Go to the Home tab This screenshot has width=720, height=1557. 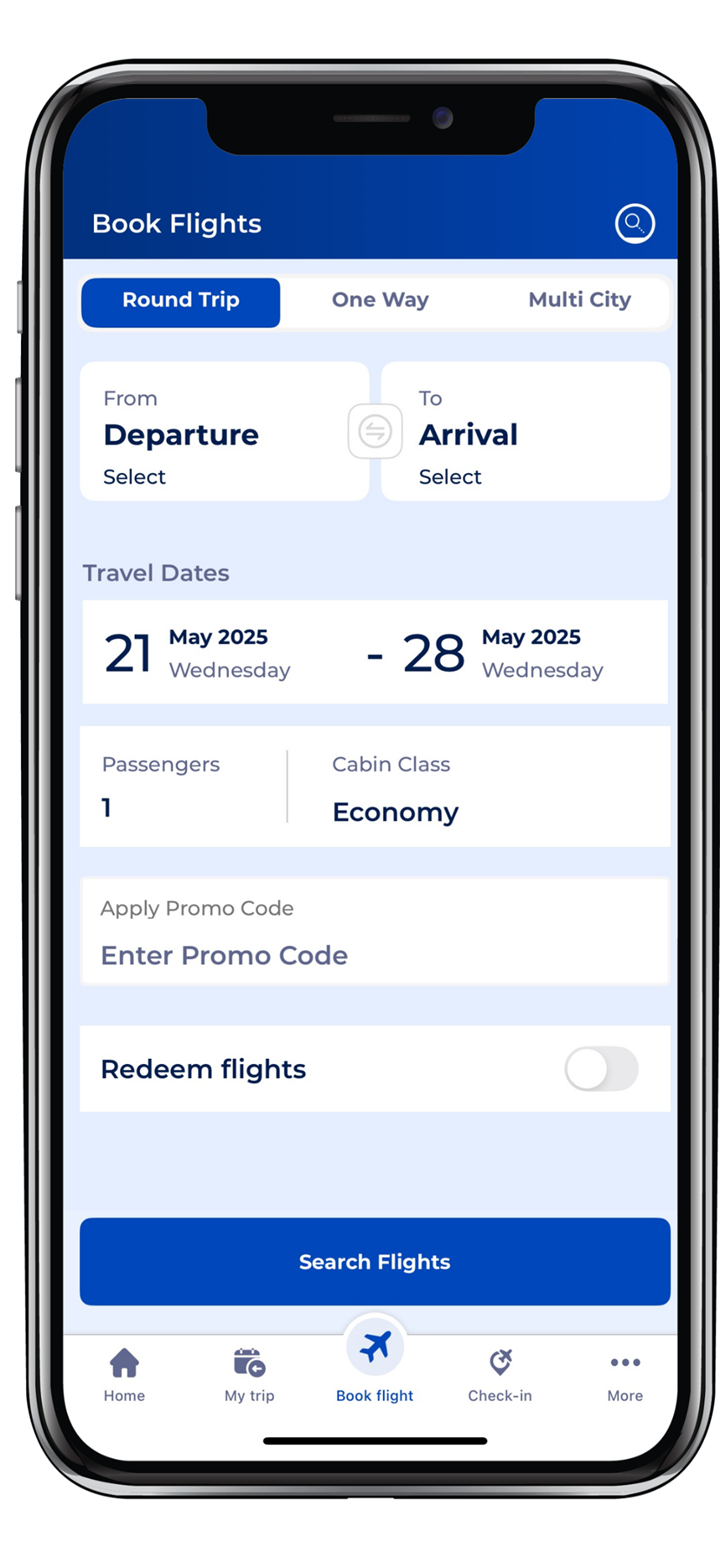pyautogui.click(x=124, y=1376)
